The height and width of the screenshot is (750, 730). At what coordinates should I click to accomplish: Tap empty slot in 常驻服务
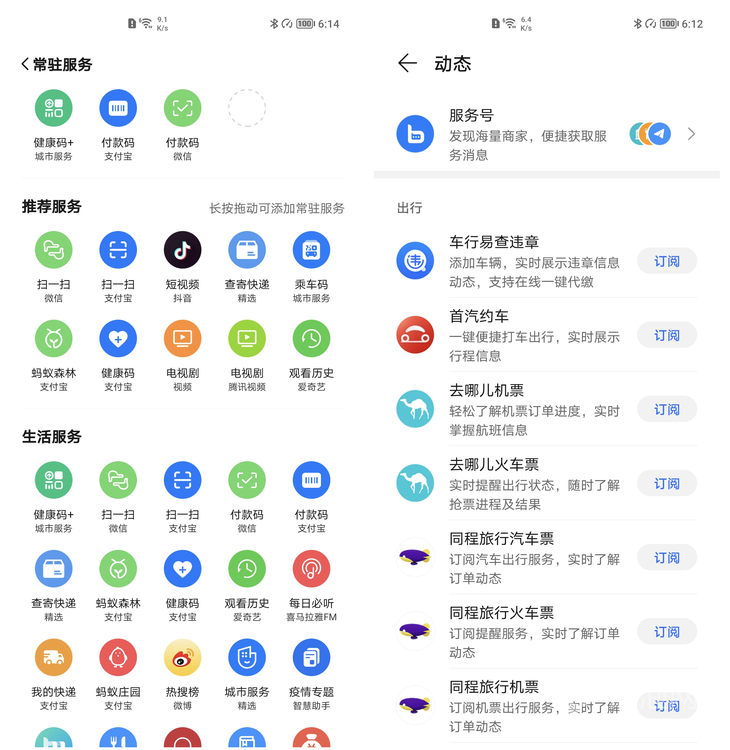coord(247,108)
